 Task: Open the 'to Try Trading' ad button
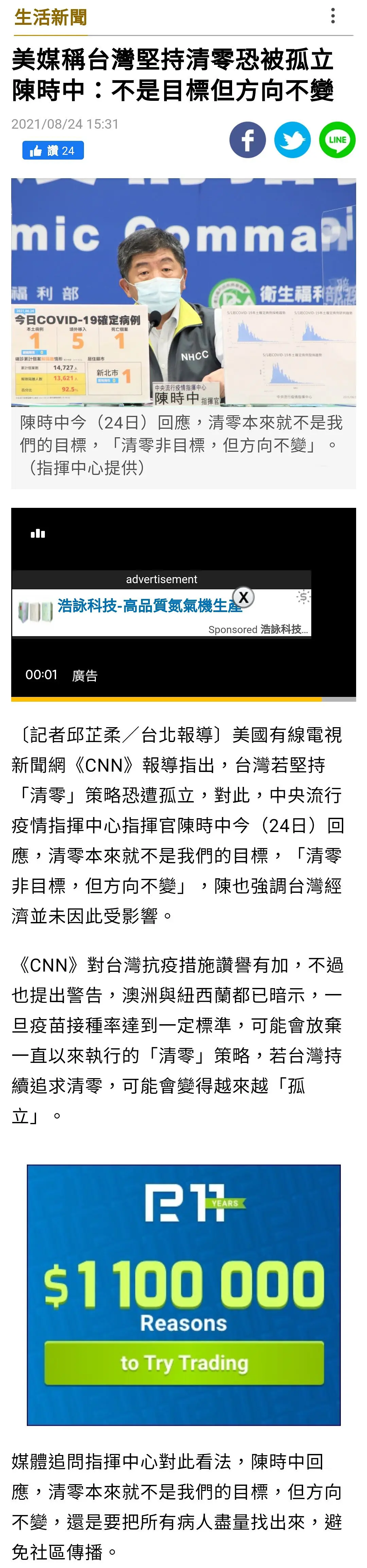click(x=183, y=1362)
